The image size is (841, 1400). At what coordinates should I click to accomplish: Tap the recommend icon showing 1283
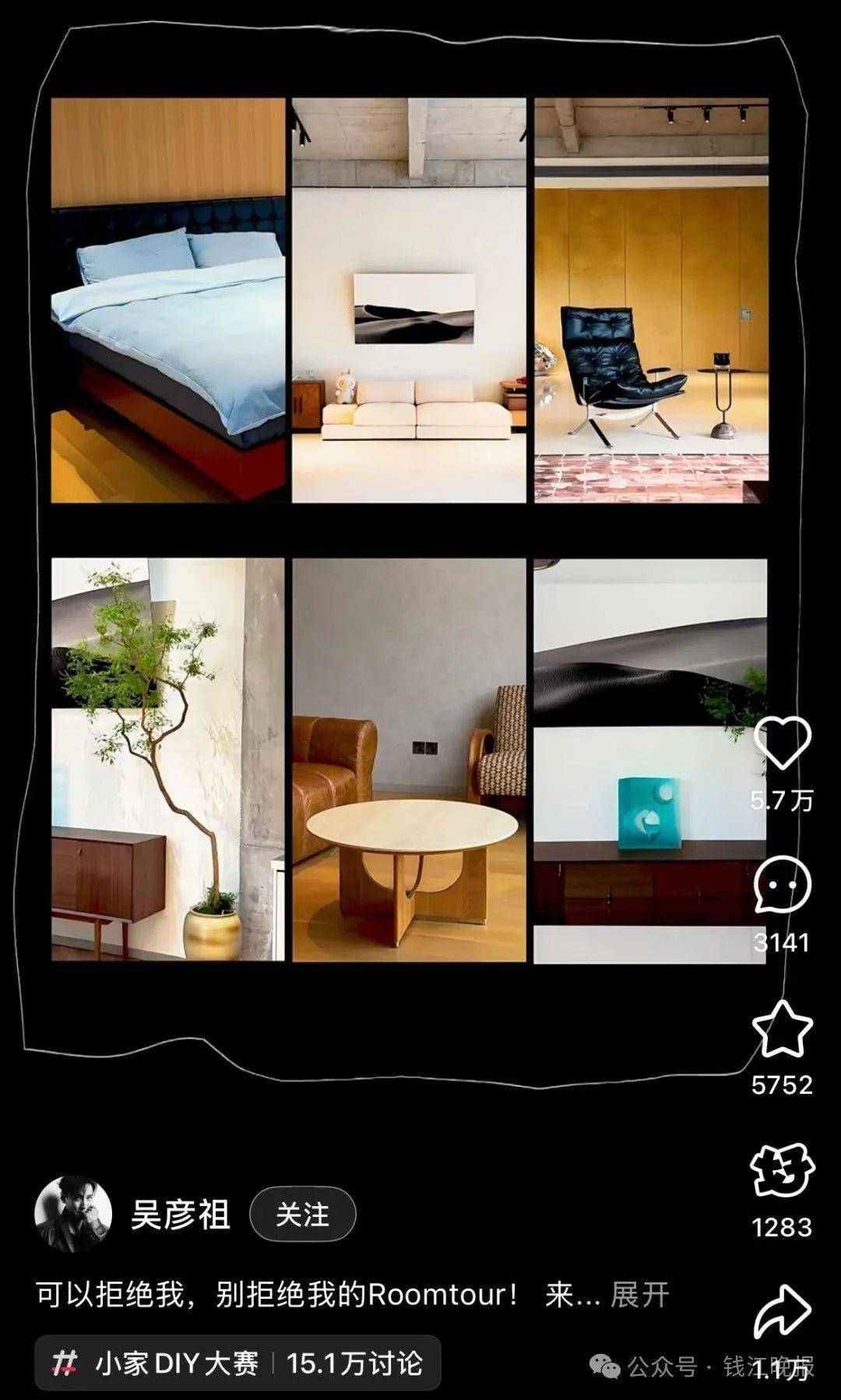(782, 1171)
